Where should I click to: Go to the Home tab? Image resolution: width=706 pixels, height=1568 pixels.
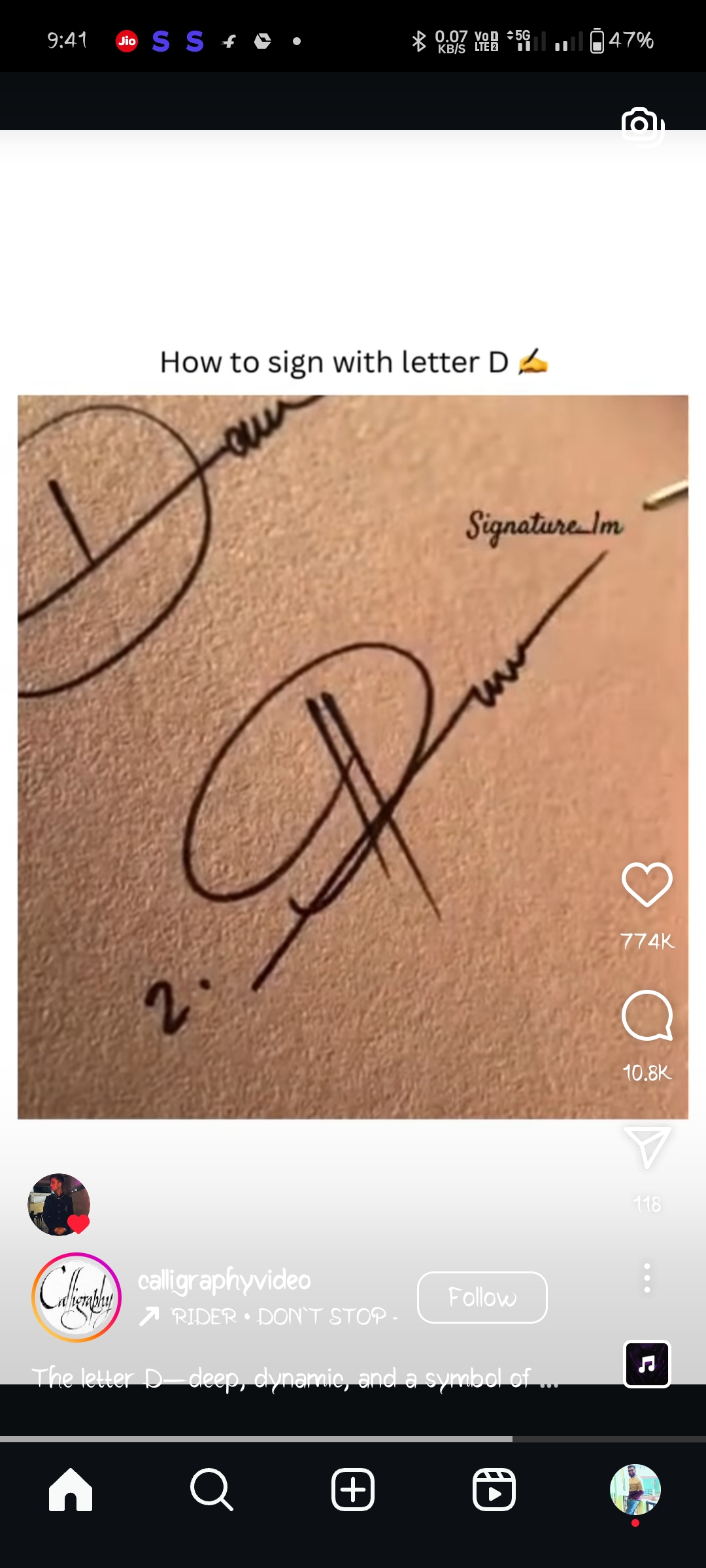point(71,1490)
